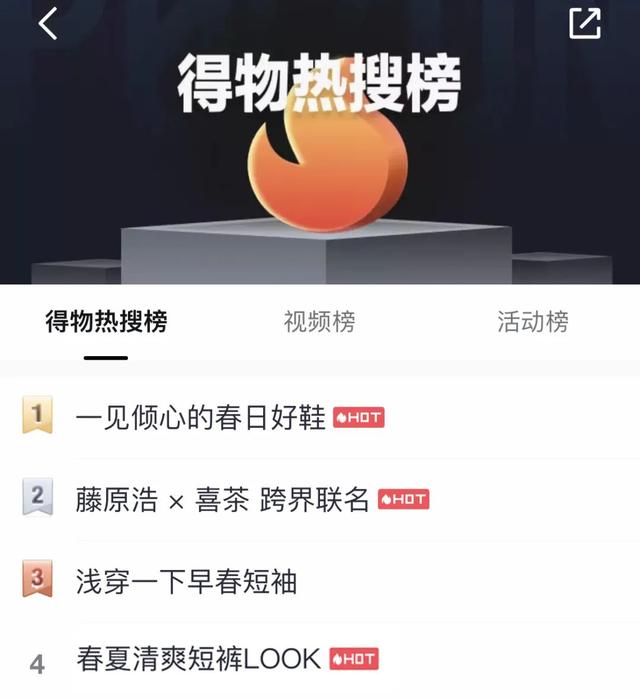The width and height of the screenshot is (640, 698).
Task: Switch to the 活动榜 tab
Action: tap(532, 322)
